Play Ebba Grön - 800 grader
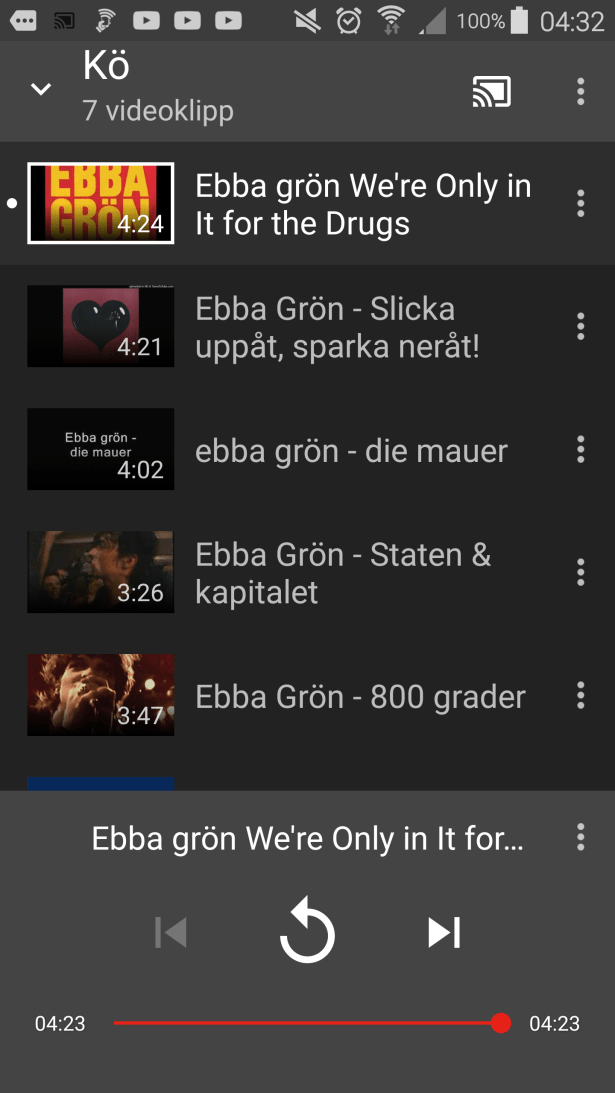This screenshot has width=615, height=1093. tap(359, 696)
